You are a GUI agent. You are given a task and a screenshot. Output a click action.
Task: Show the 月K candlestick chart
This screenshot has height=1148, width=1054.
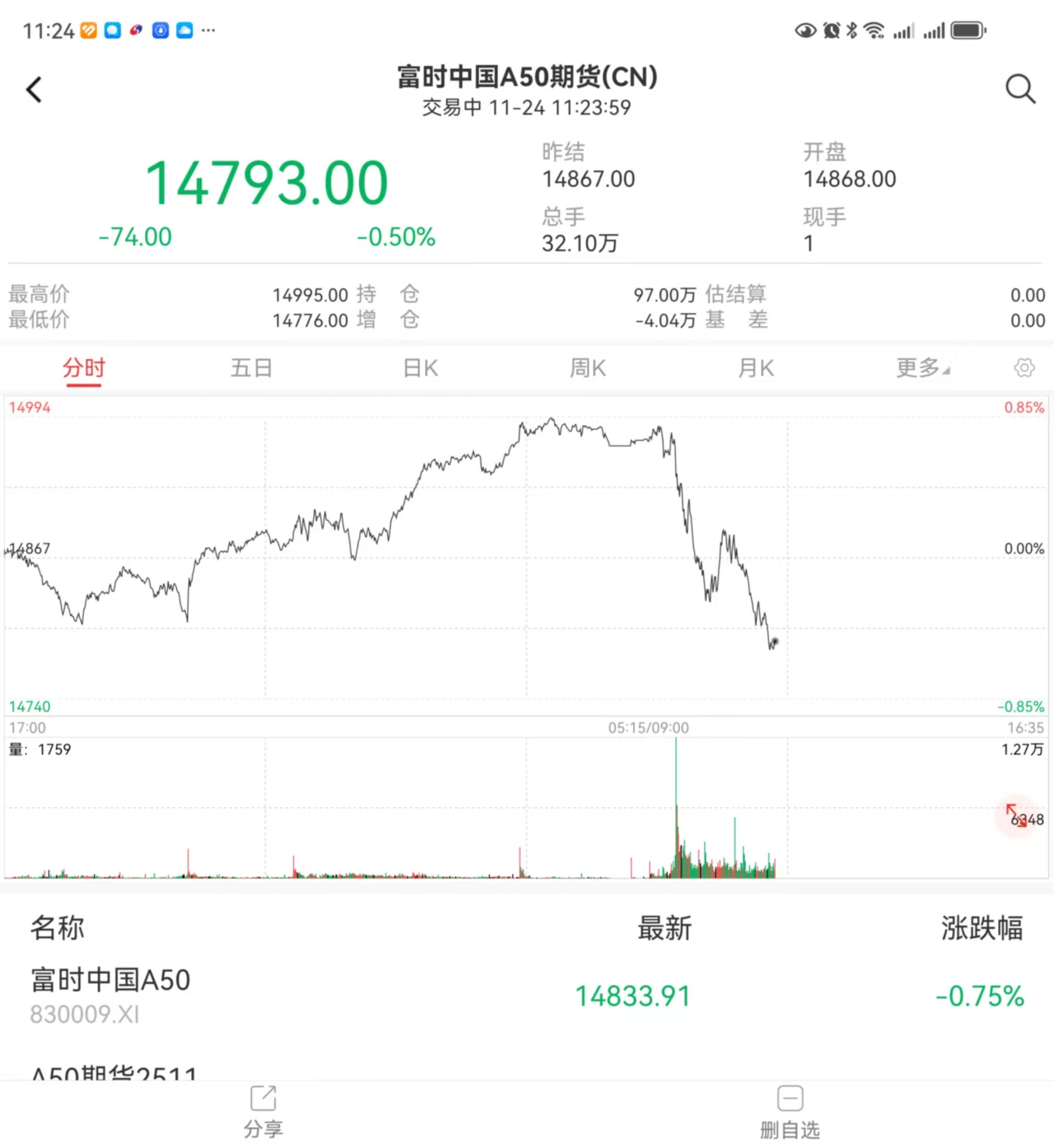[756, 368]
